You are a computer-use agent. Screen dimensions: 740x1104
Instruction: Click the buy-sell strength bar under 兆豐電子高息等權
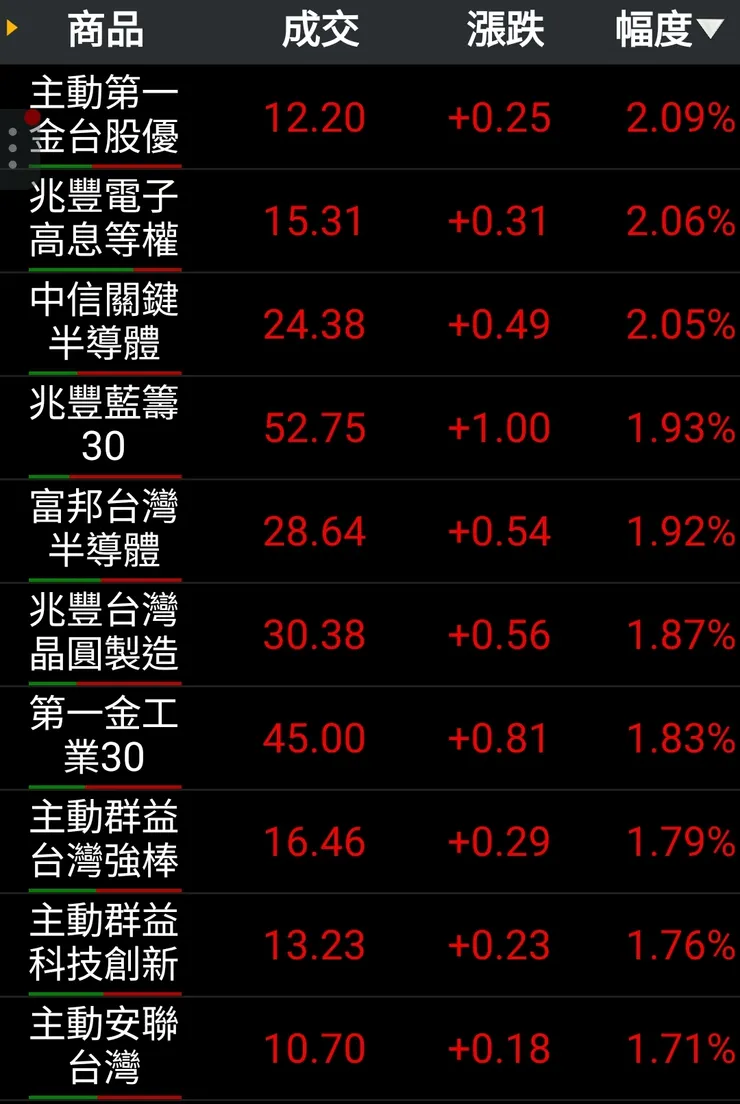coord(105,267)
